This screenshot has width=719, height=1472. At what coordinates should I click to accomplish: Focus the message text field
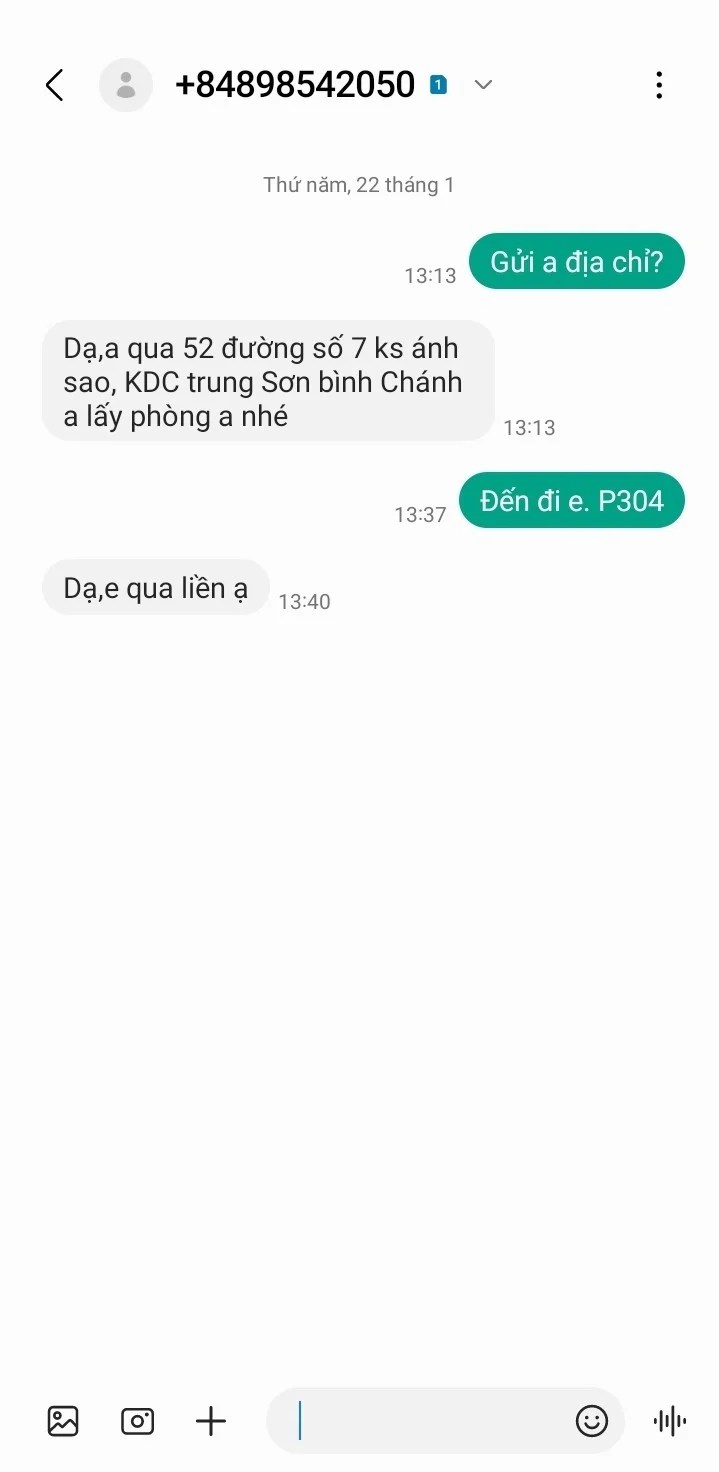[430, 1420]
